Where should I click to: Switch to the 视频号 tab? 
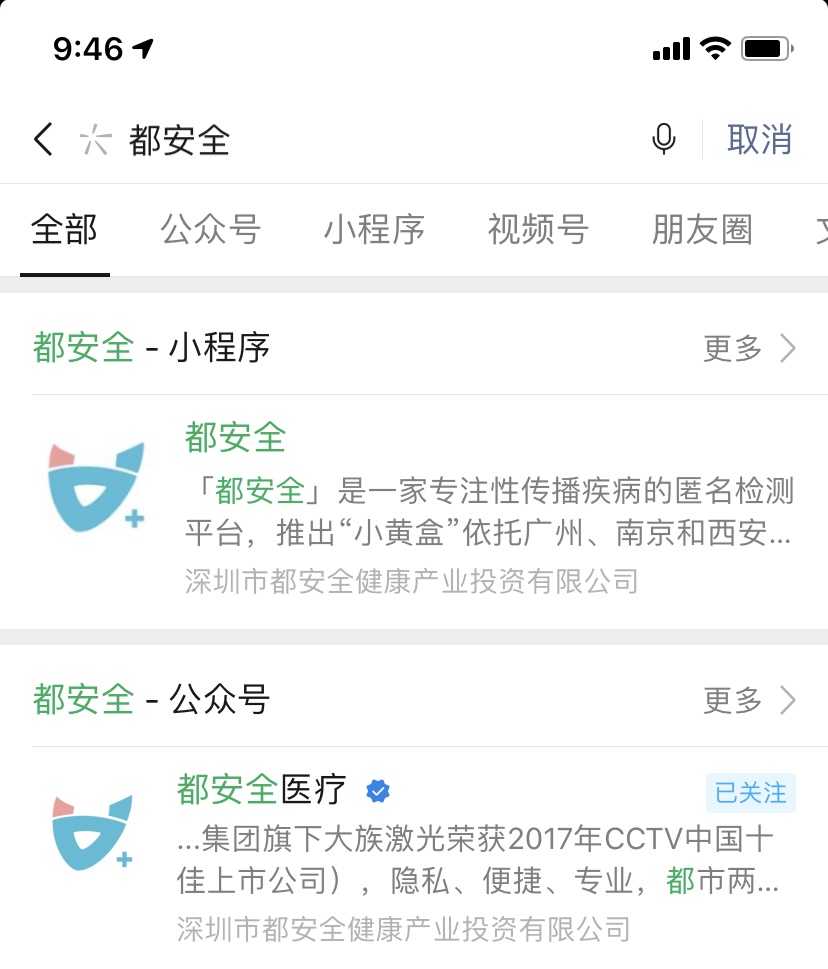click(x=537, y=230)
